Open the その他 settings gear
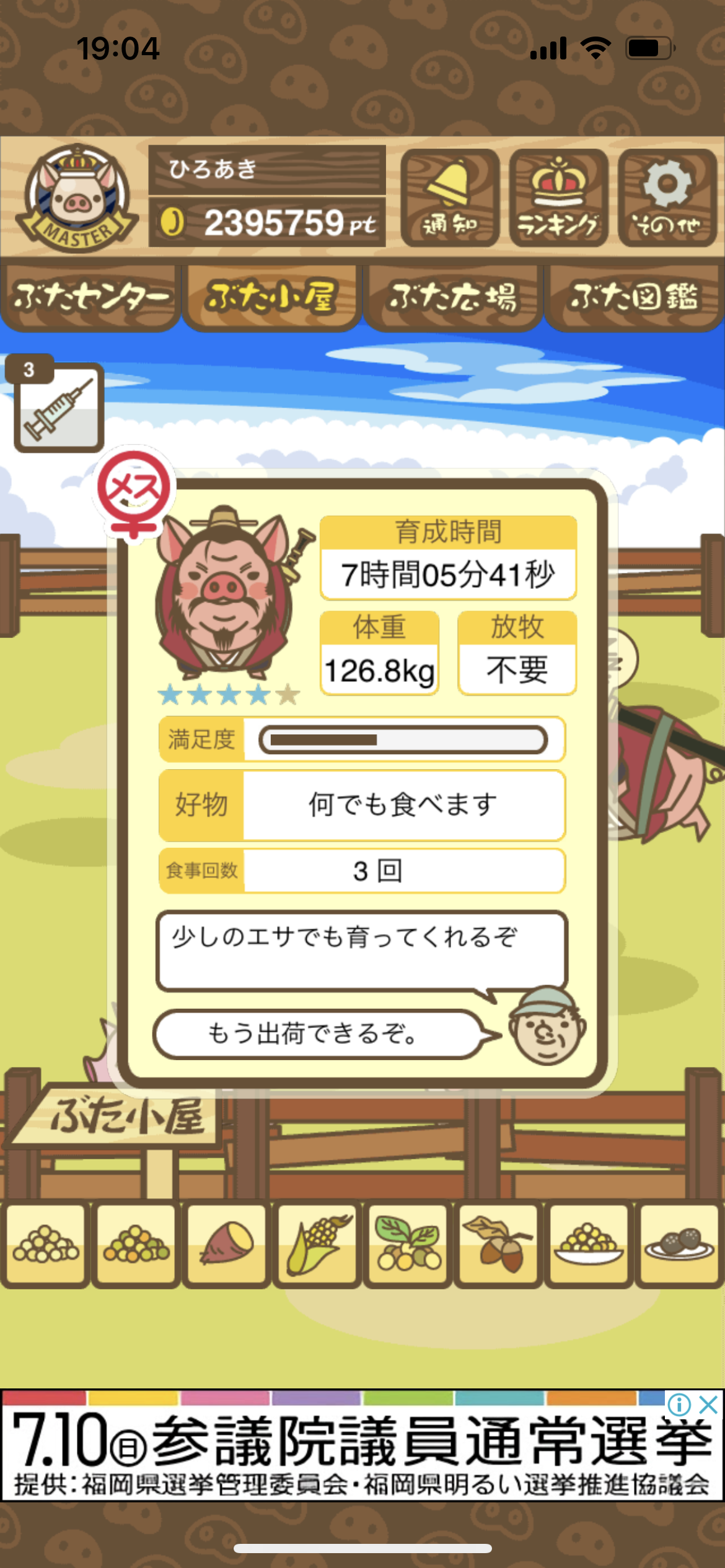725x1568 pixels. click(x=667, y=198)
